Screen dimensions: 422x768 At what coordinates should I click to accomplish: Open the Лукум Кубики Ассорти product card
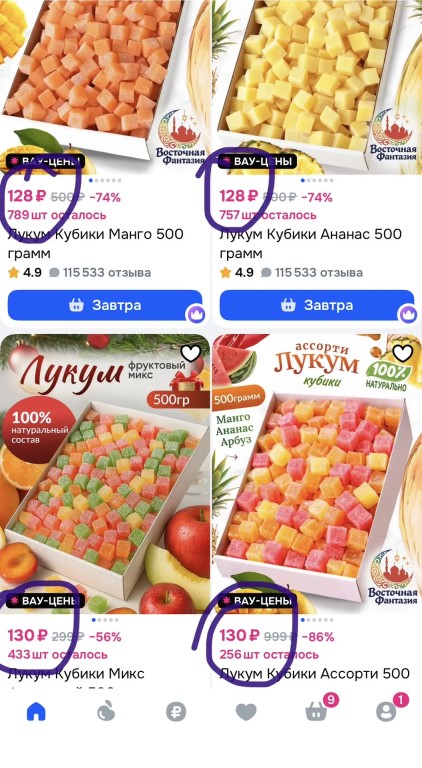point(314,673)
